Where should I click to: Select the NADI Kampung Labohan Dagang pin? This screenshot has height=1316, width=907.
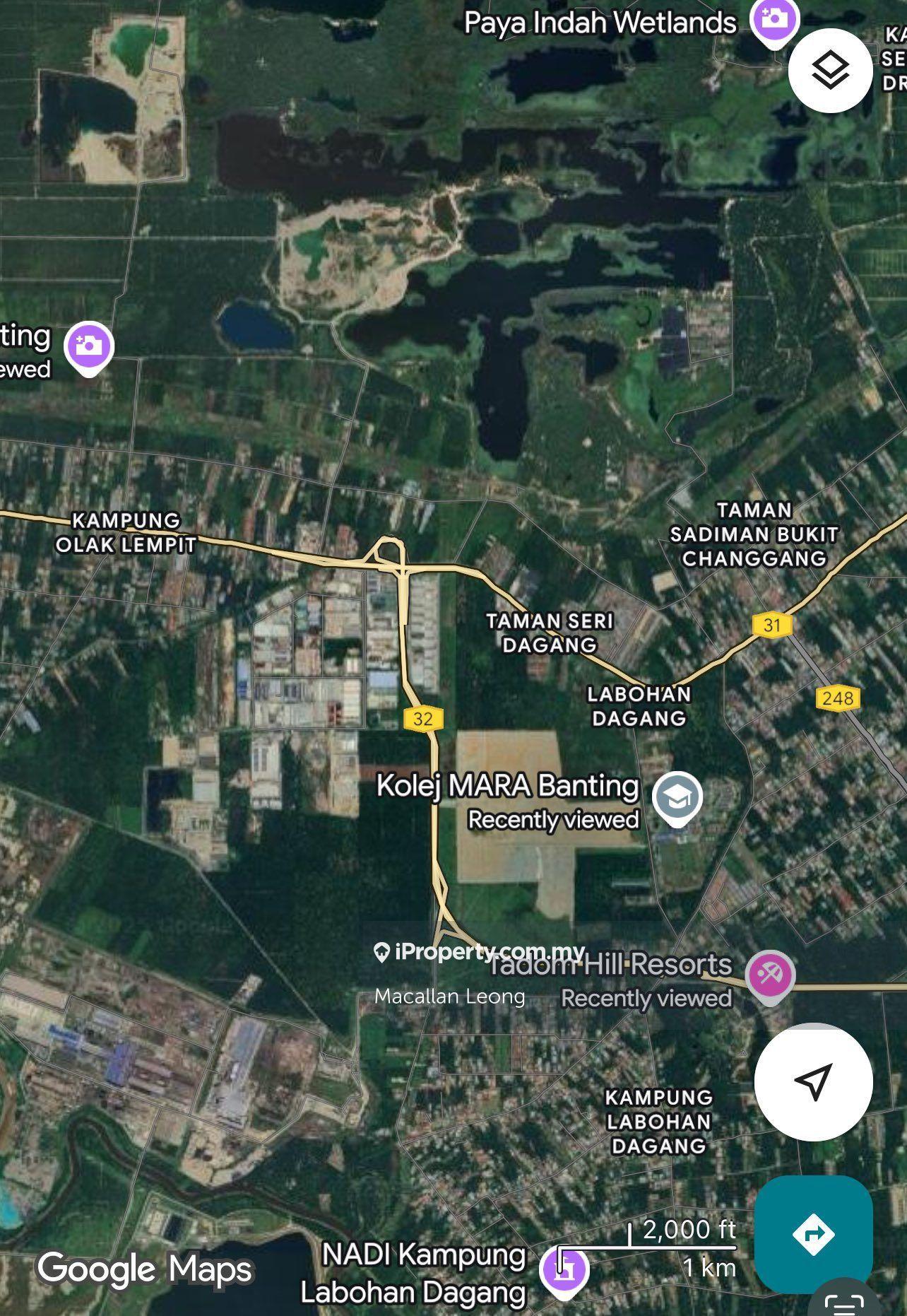(564, 1269)
